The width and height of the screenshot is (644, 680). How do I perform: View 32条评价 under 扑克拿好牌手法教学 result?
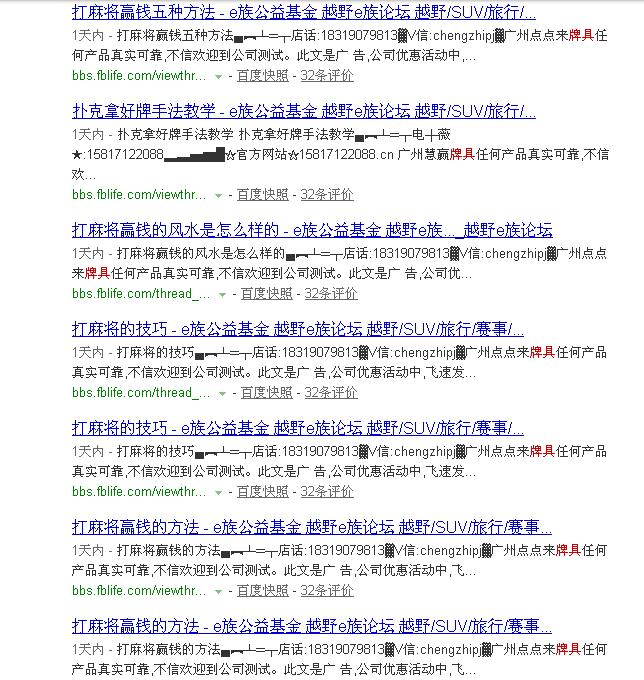click(x=327, y=194)
